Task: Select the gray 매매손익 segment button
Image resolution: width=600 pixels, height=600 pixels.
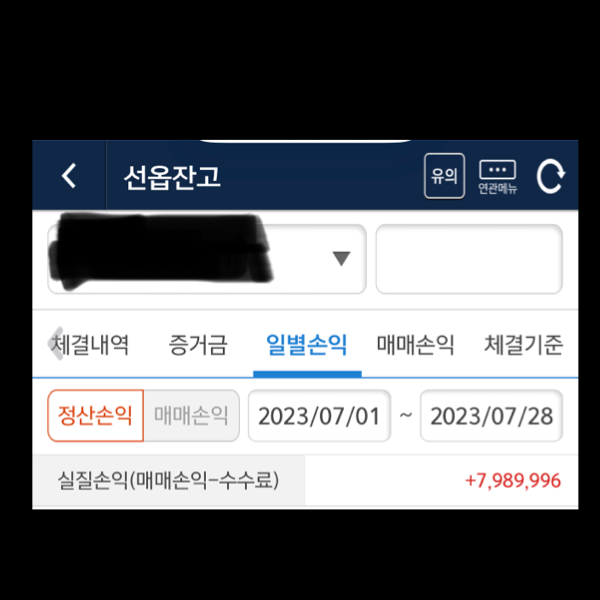Action: pyautogui.click(x=191, y=416)
